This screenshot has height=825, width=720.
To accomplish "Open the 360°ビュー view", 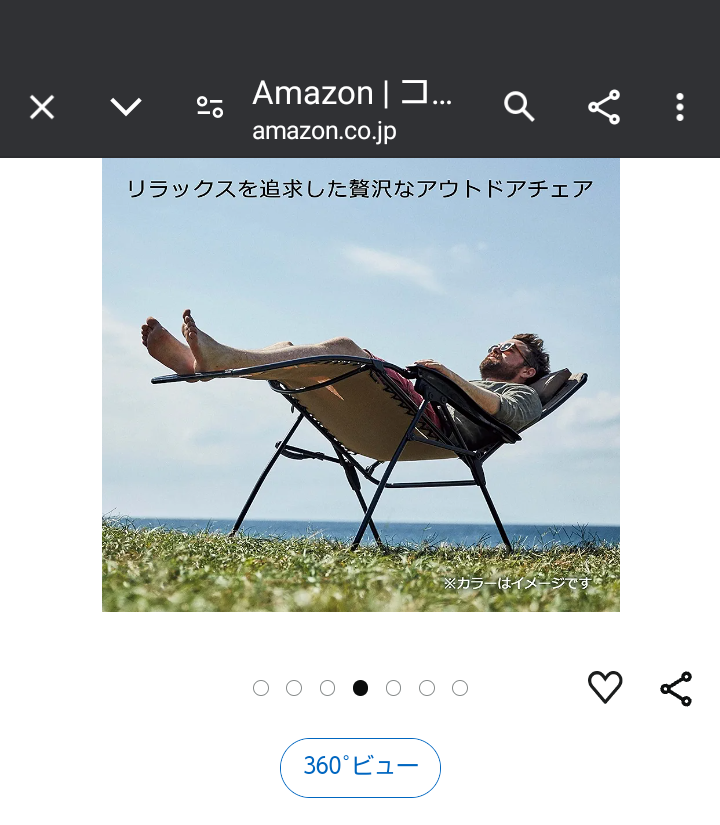I will (360, 767).
